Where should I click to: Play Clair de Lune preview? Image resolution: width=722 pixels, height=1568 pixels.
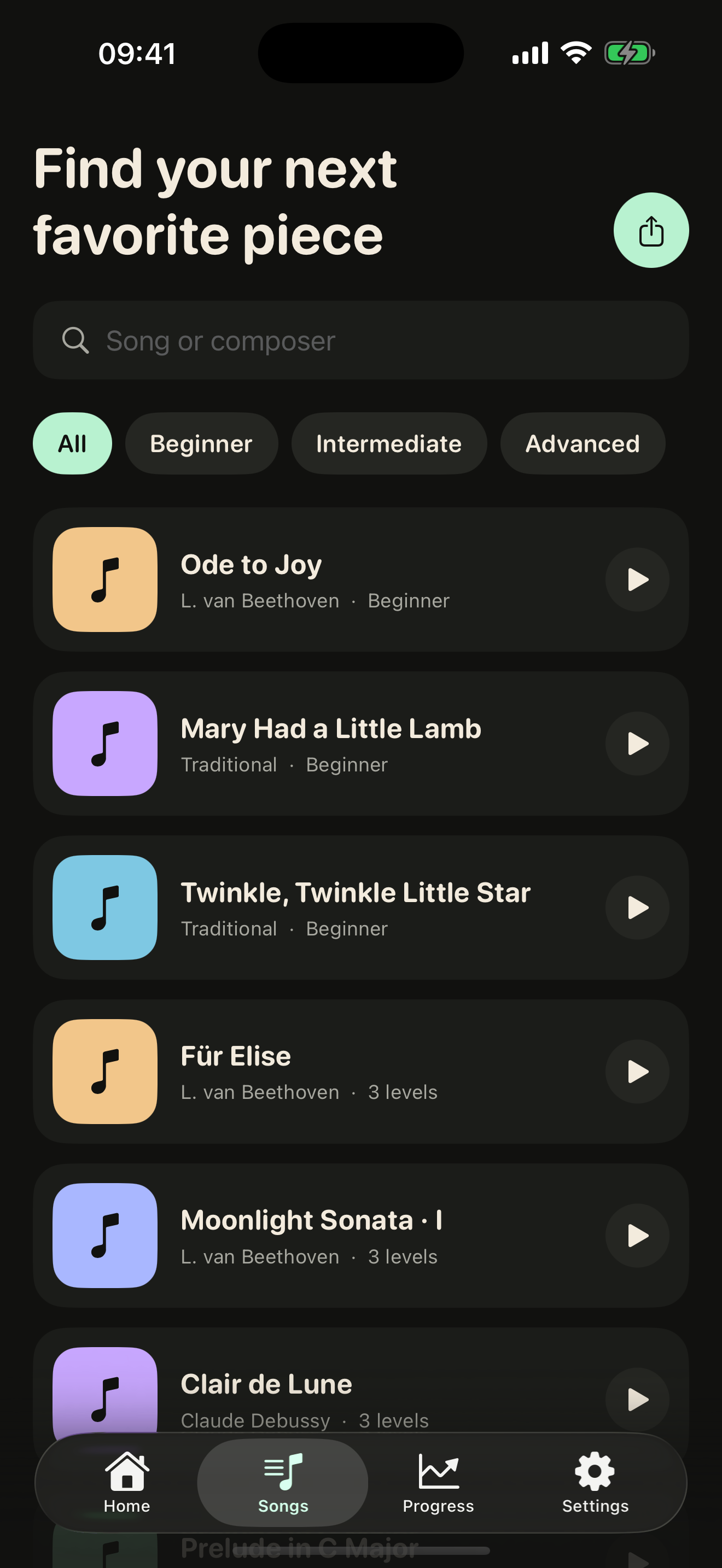coord(637,1399)
